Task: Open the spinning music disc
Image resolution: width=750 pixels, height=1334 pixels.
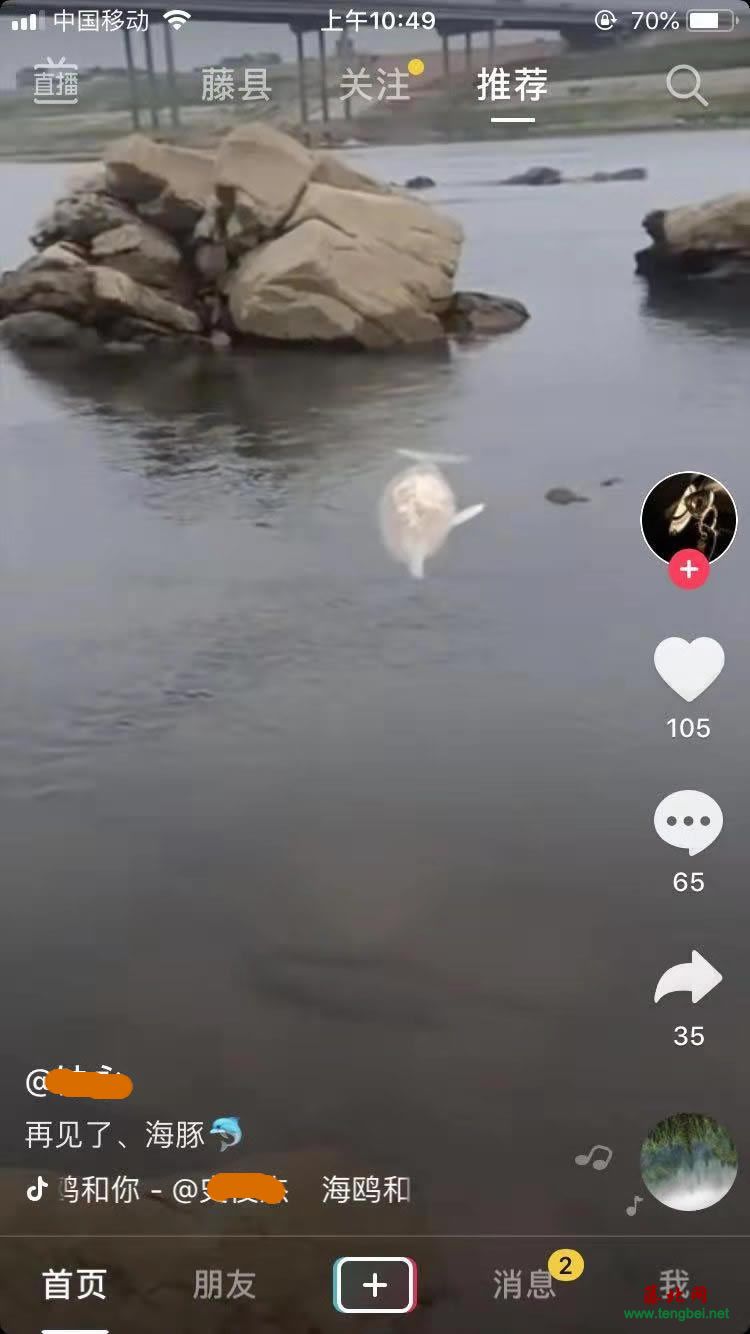Action: [688, 1162]
